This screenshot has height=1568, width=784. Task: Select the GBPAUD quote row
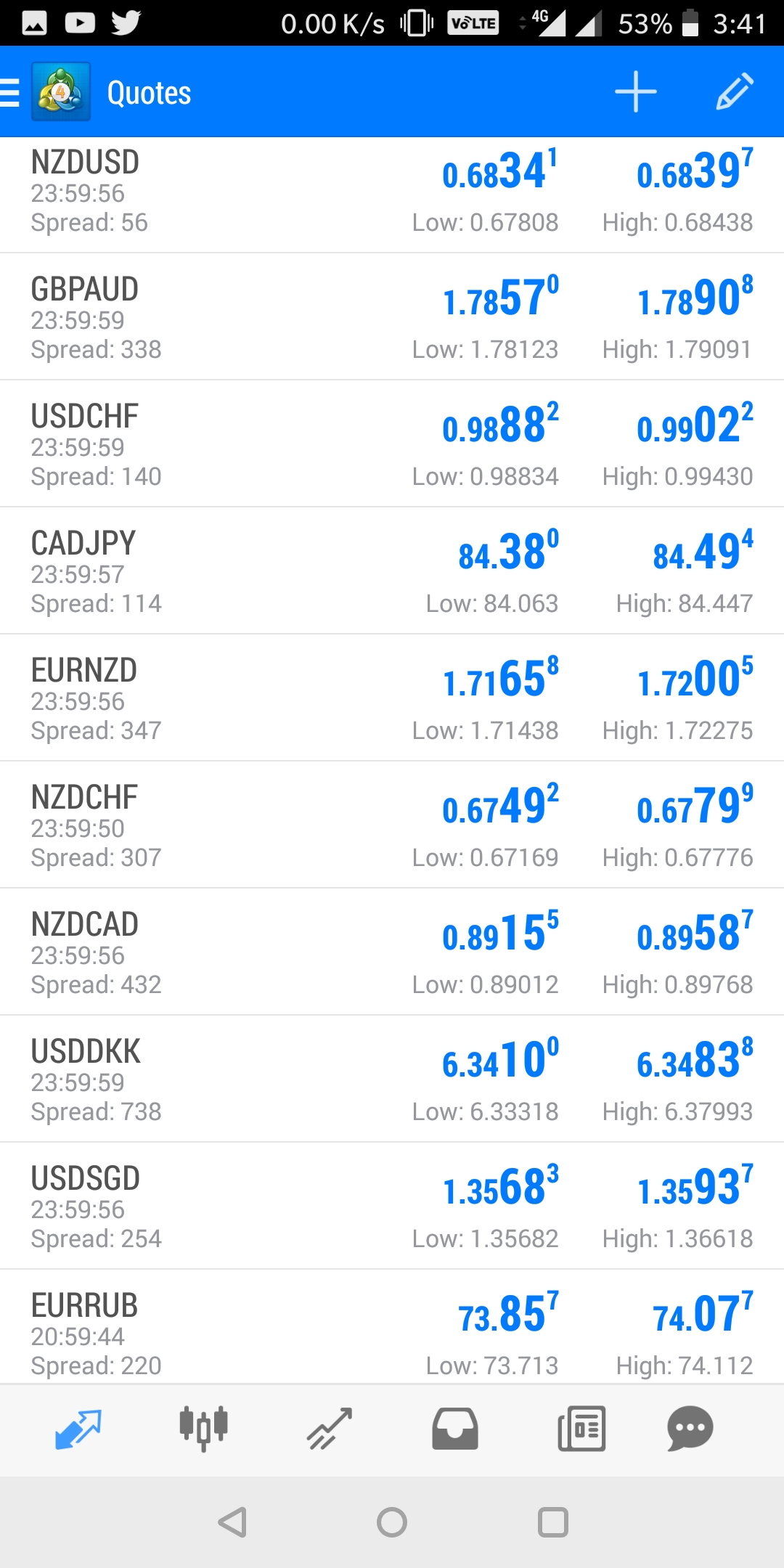click(392, 318)
